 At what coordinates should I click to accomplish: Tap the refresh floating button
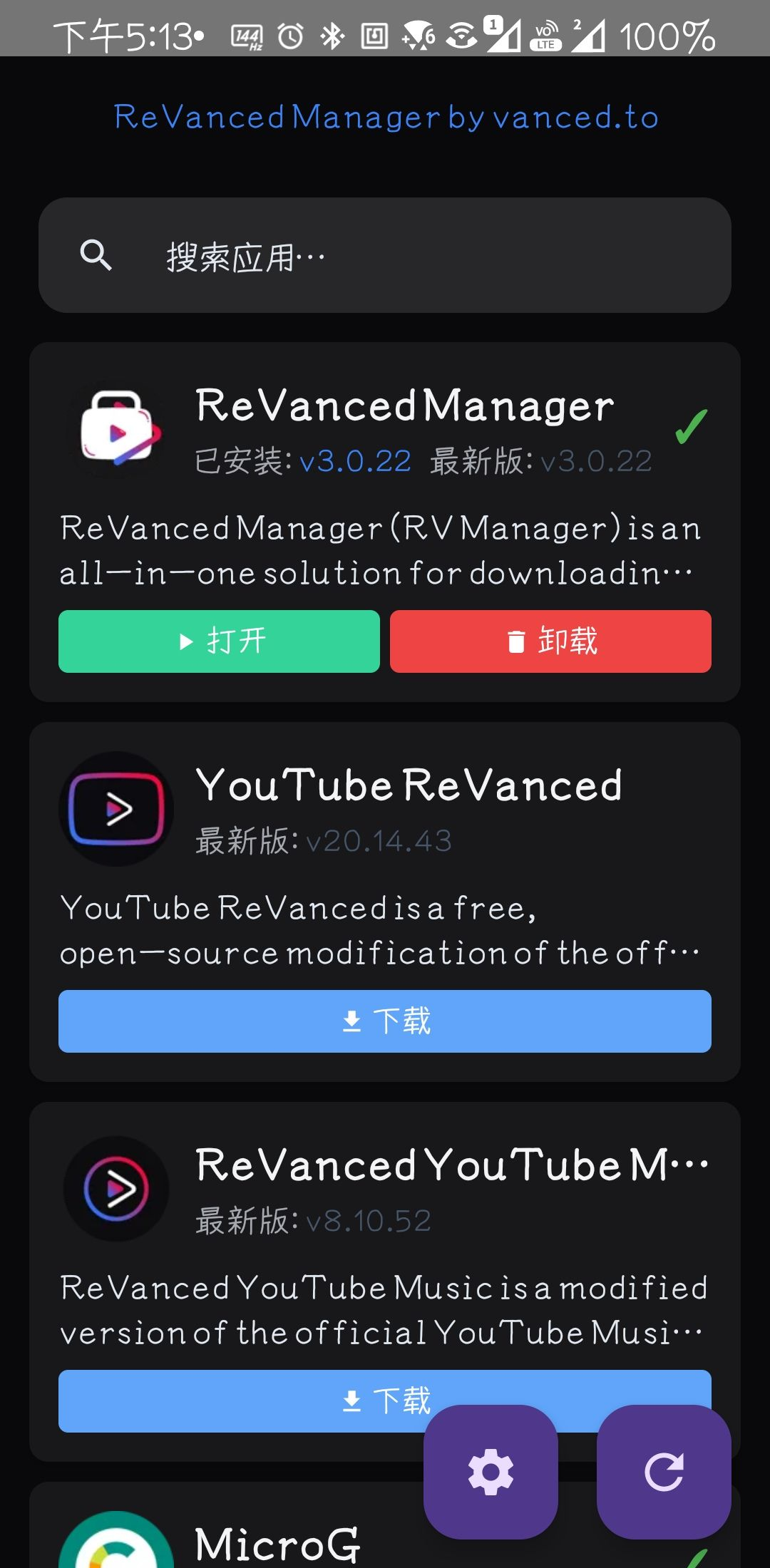tap(664, 1472)
